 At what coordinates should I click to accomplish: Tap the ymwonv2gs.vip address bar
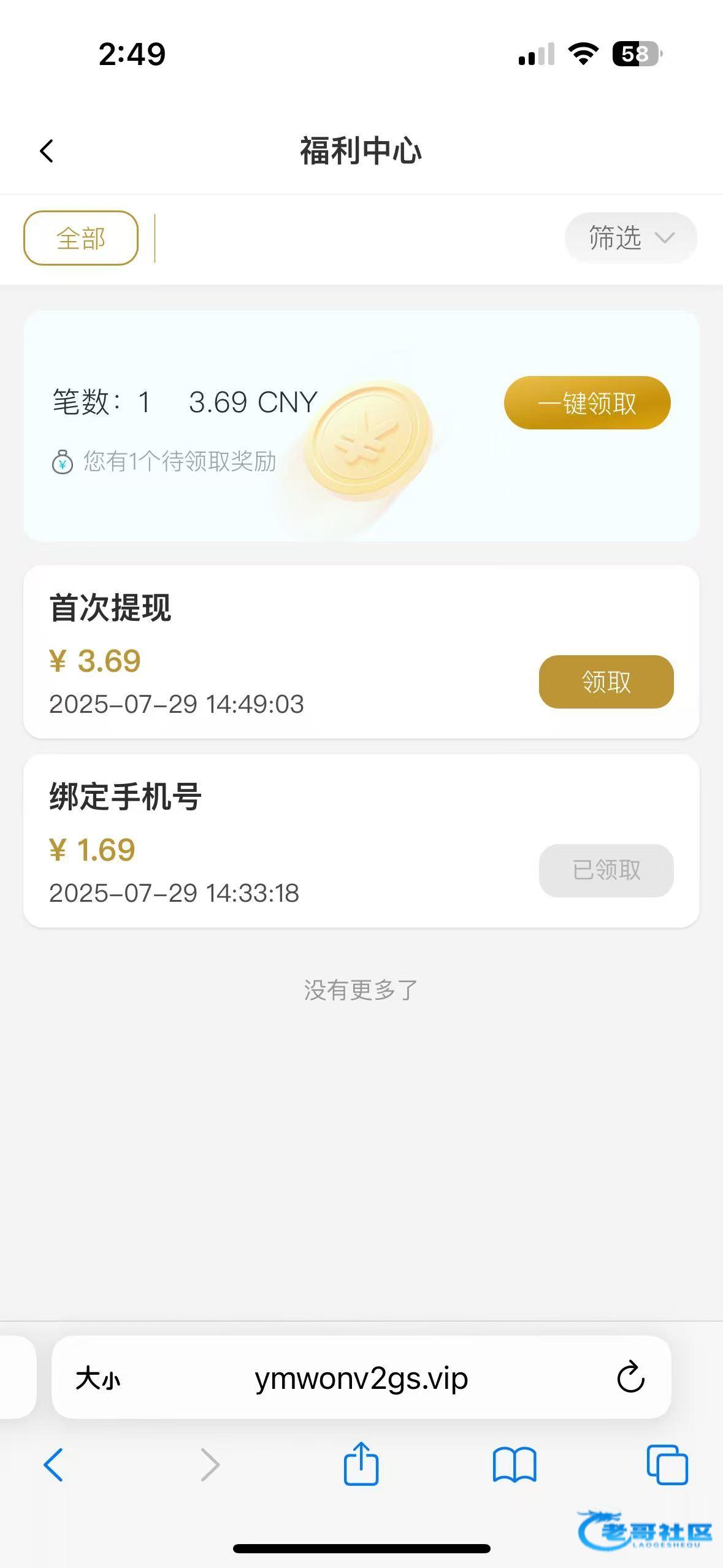(x=361, y=1378)
